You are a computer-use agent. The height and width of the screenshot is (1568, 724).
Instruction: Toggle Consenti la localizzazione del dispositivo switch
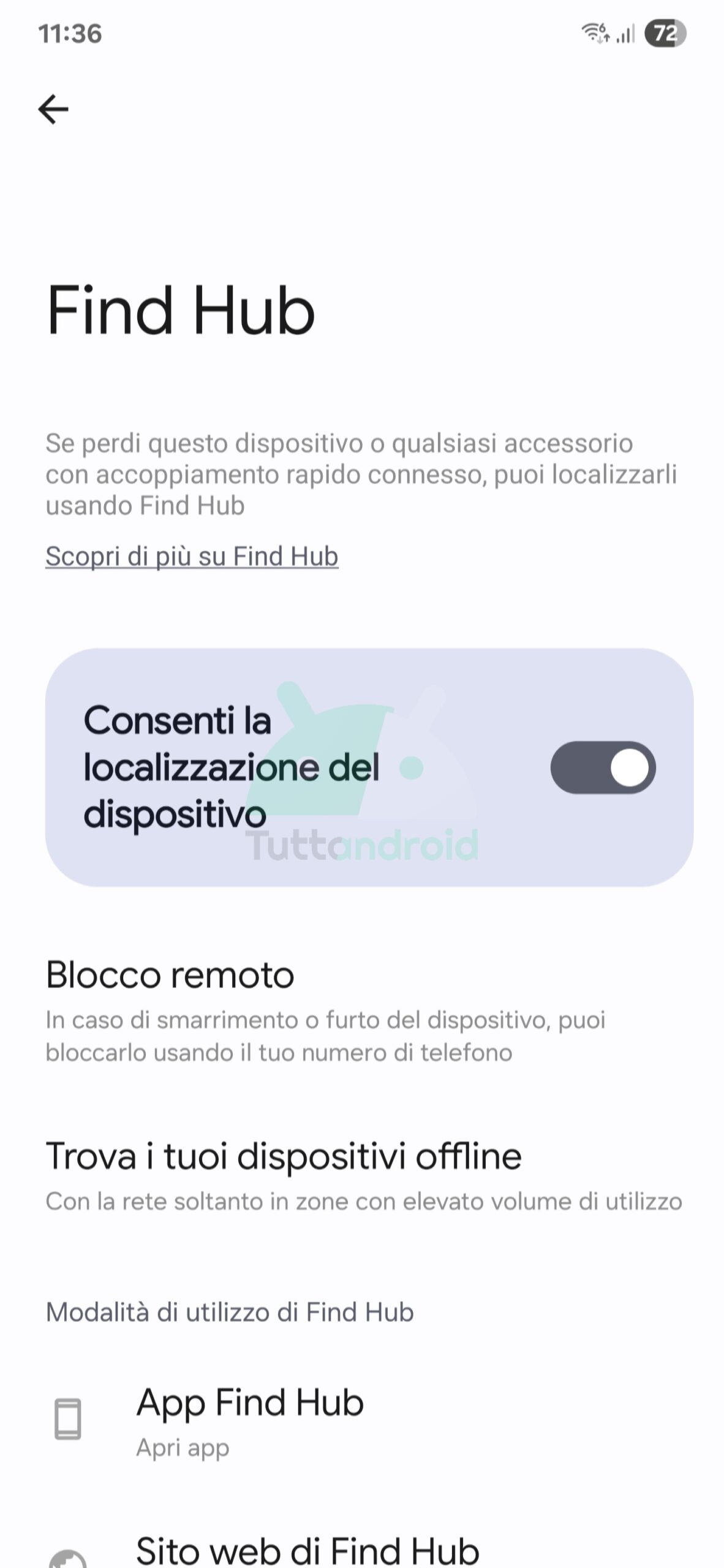click(x=603, y=767)
